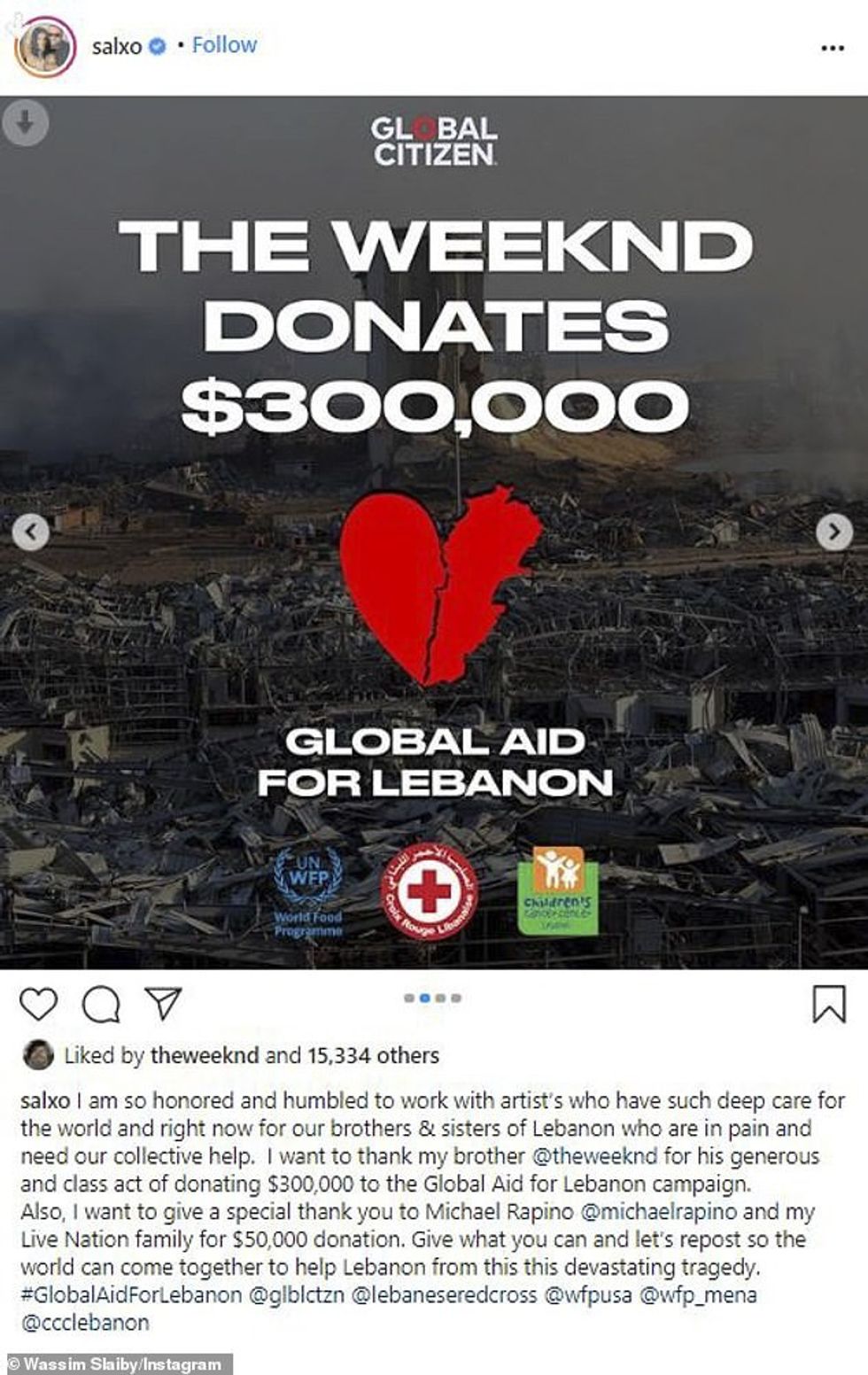Visit the @glblctzn mentioned profile
The width and height of the screenshot is (868, 1375).
pos(297,1294)
